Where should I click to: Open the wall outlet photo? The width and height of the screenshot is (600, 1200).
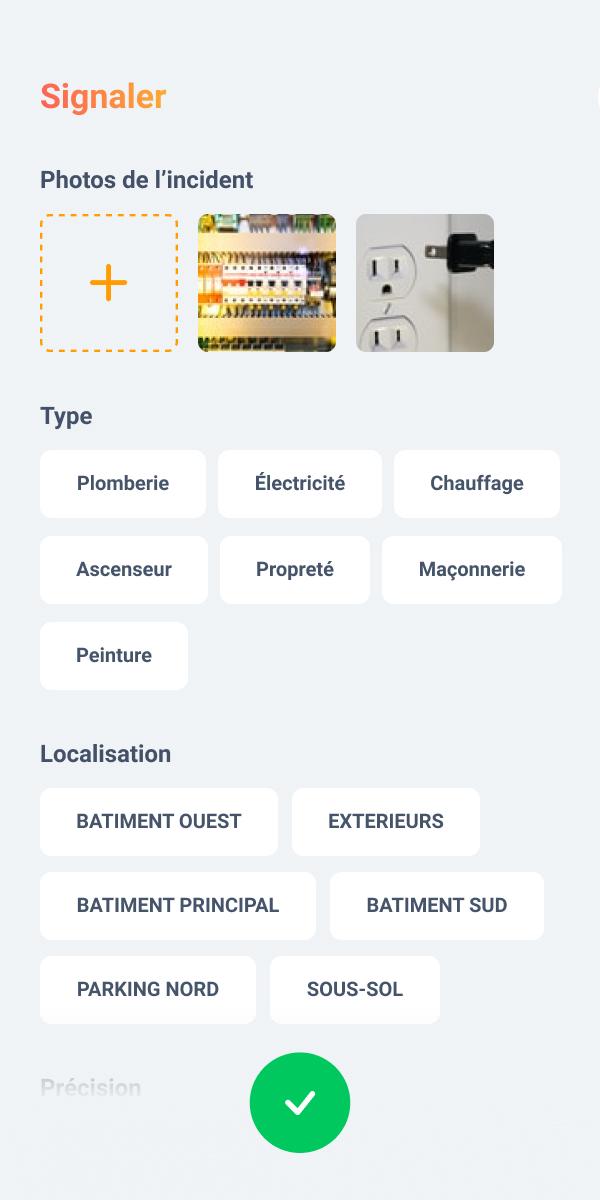click(425, 283)
